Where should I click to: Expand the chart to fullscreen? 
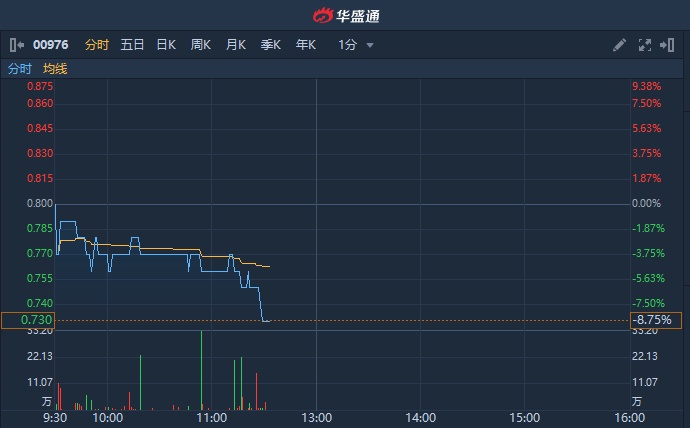tap(644, 45)
